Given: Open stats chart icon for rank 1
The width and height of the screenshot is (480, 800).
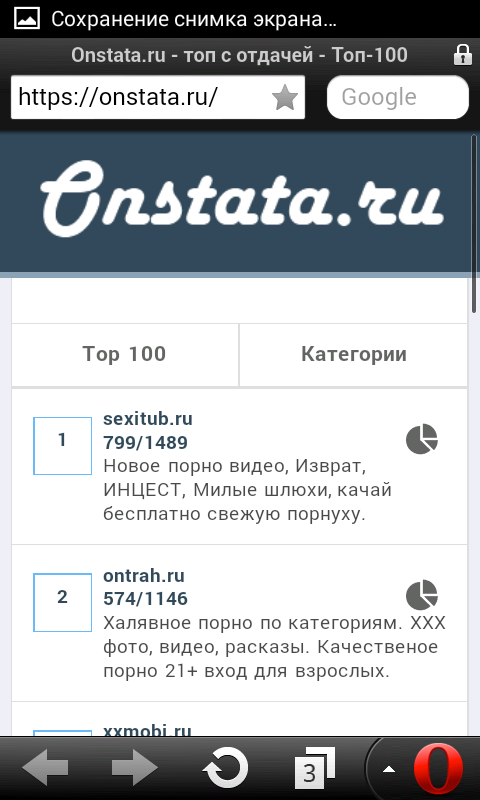Looking at the screenshot, I should pos(422,439).
